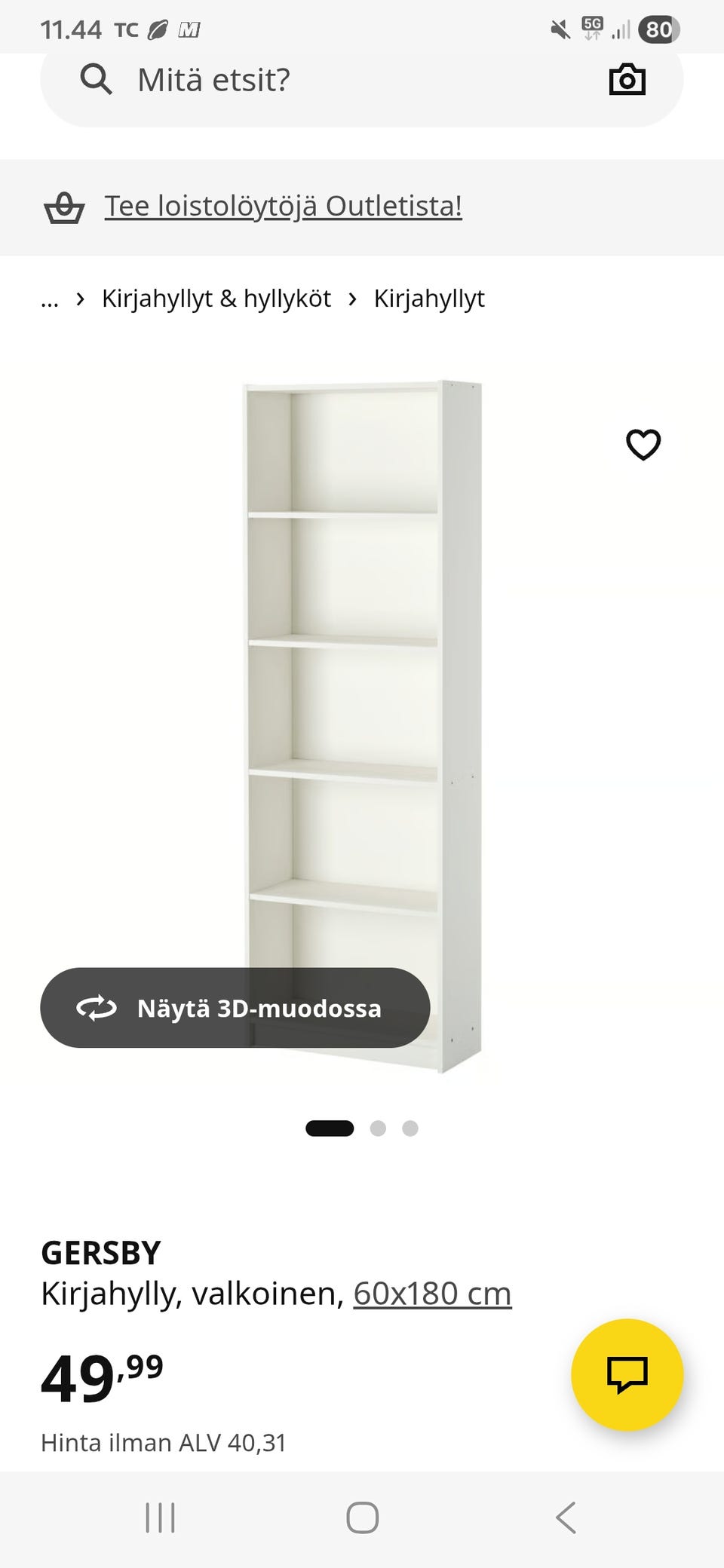The width and height of the screenshot is (724, 1568).
Task: Open the '60x180 cm' size link
Action: (x=432, y=1294)
